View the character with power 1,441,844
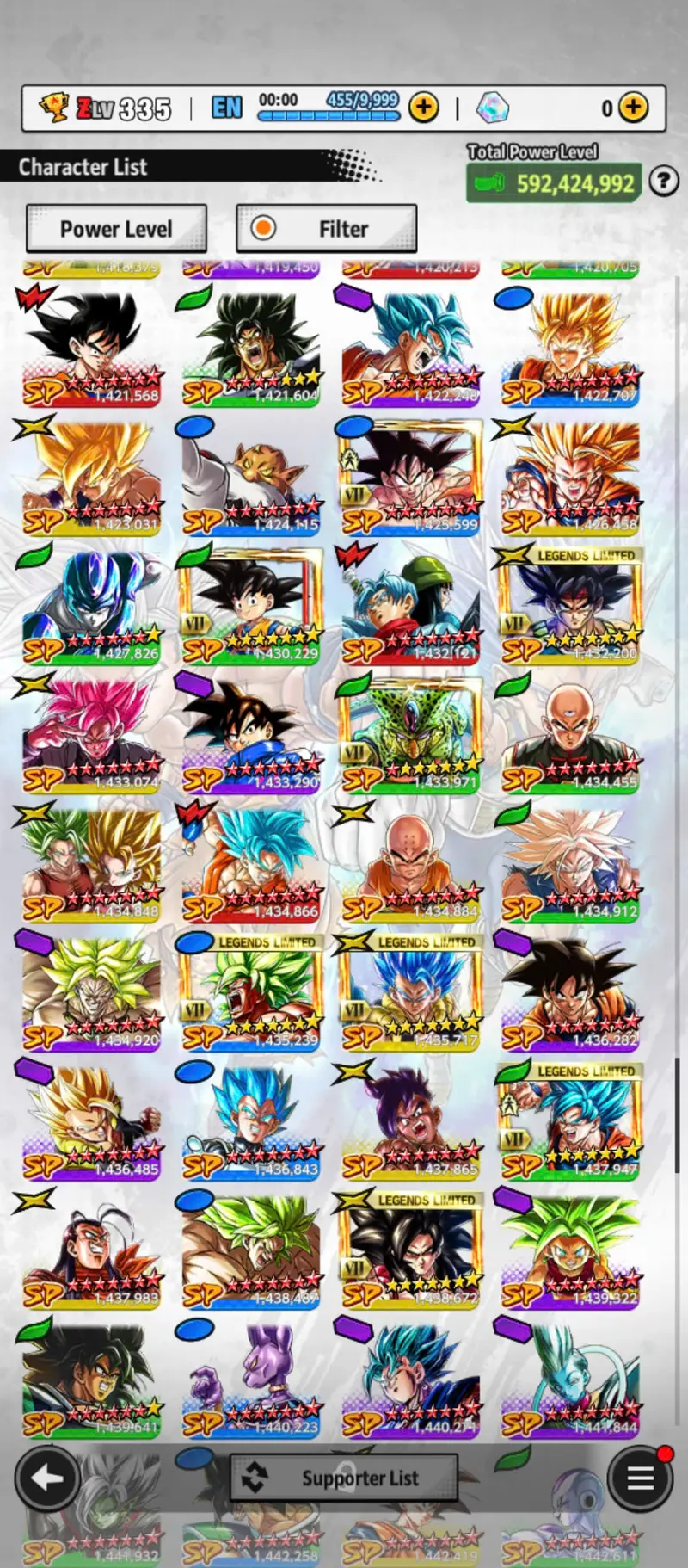Screen dimensions: 688x1568 click(x=570, y=1381)
